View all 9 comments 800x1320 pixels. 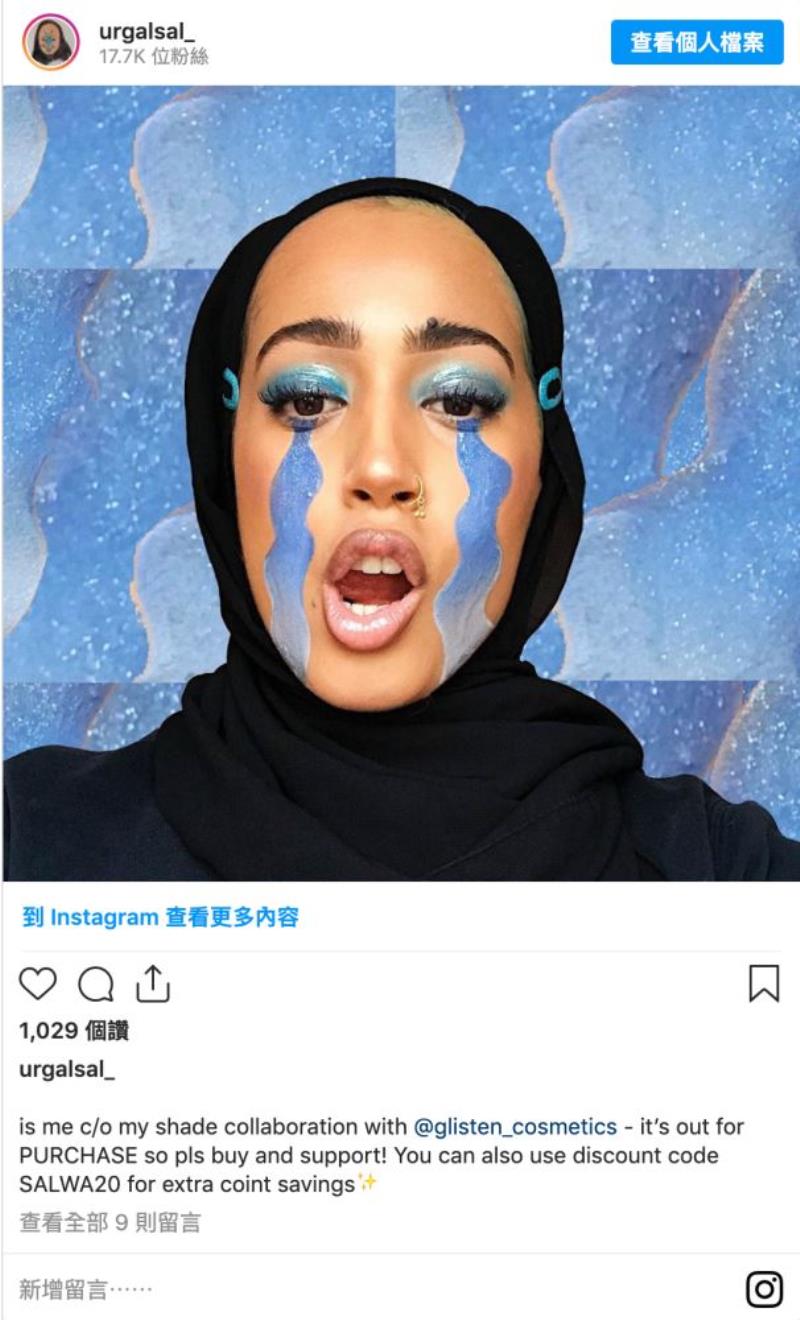pyautogui.click(x=110, y=1222)
